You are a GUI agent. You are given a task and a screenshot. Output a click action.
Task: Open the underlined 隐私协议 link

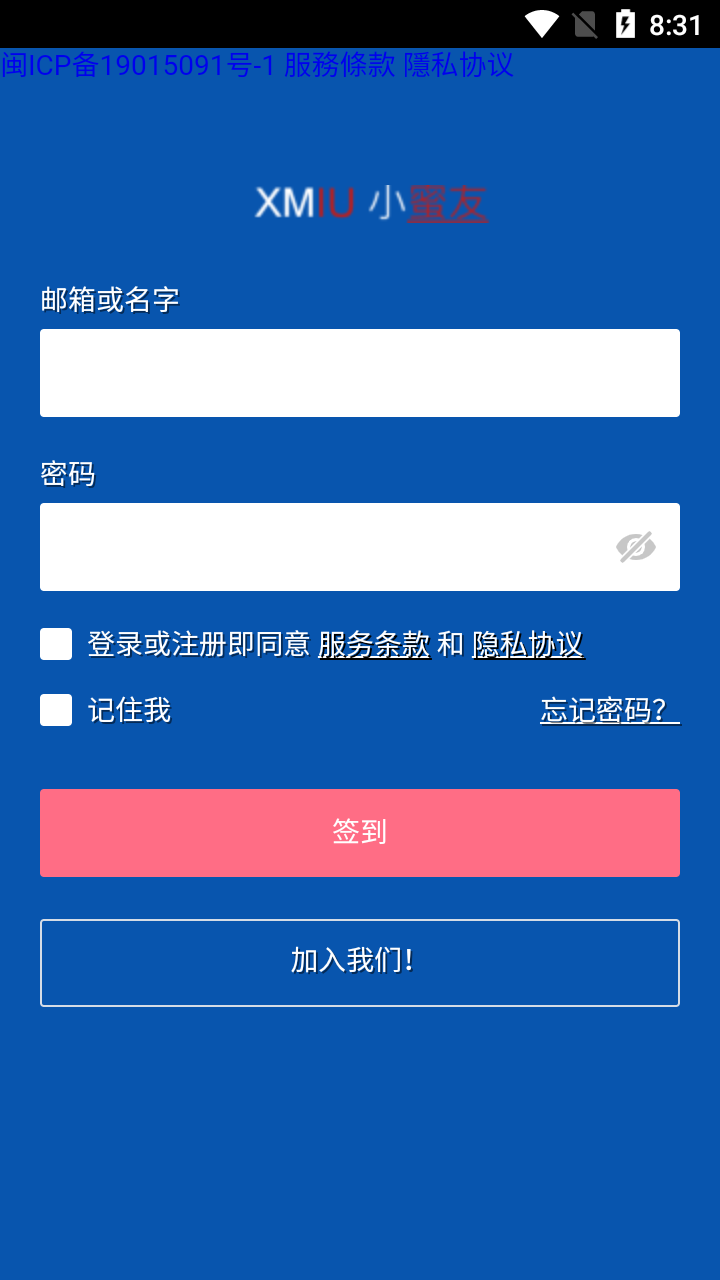(528, 645)
